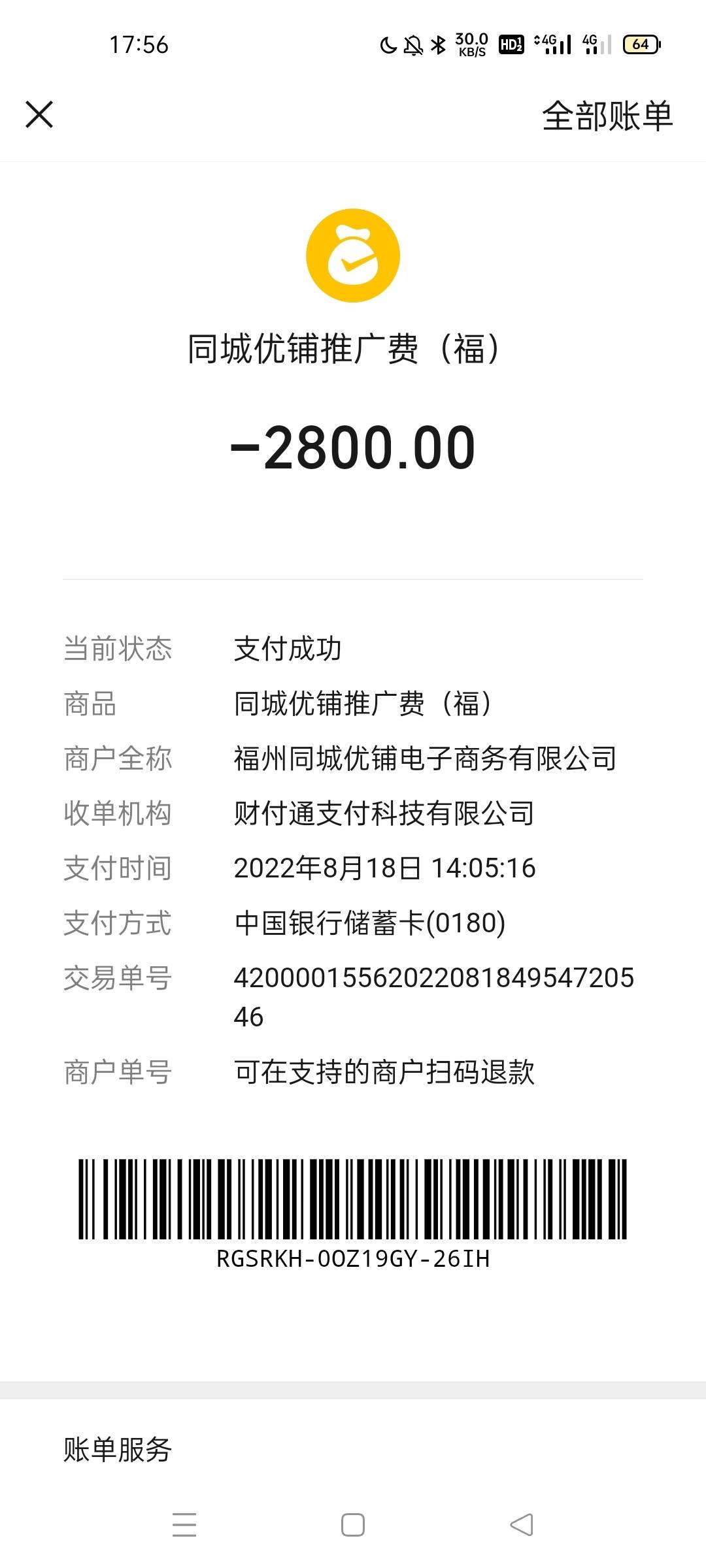Close the bill details page
The width and height of the screenshot is (706, 1568).
[x=39, y=115]
